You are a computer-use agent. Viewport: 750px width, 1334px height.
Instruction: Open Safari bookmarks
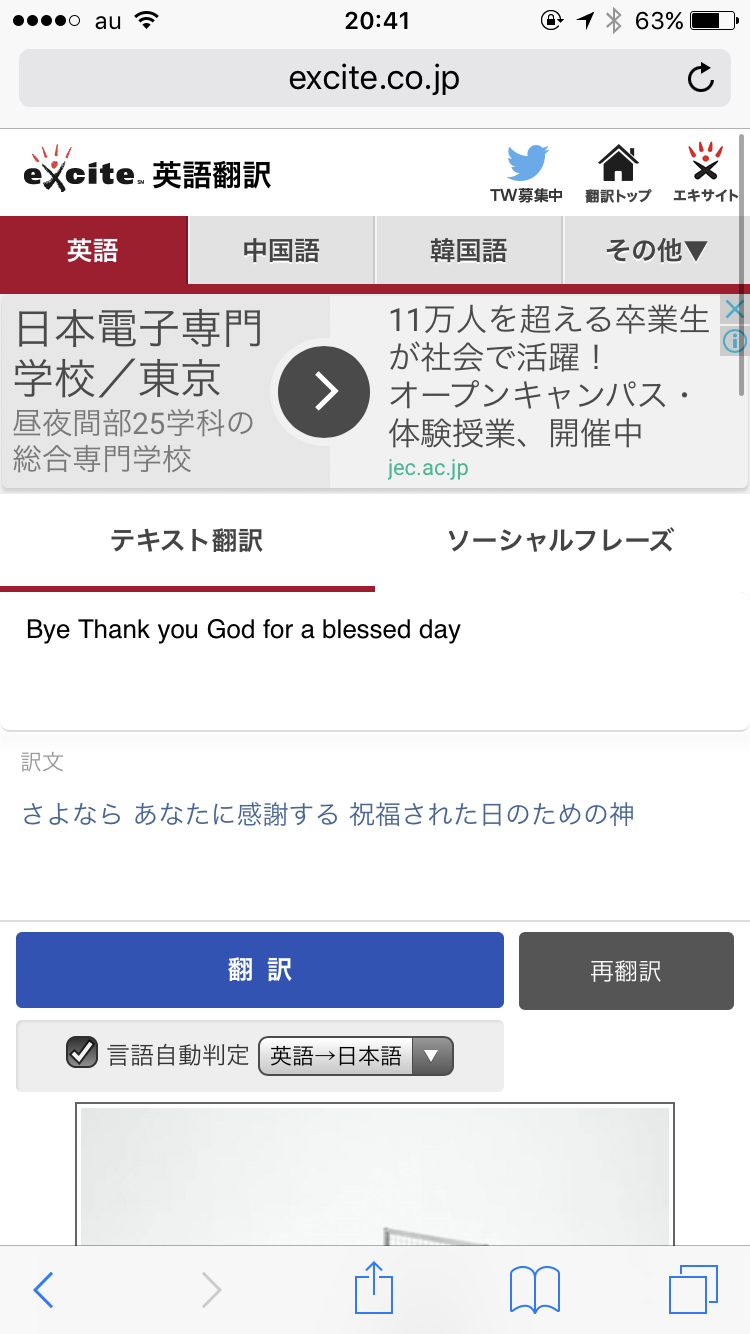click(534, 1290)
